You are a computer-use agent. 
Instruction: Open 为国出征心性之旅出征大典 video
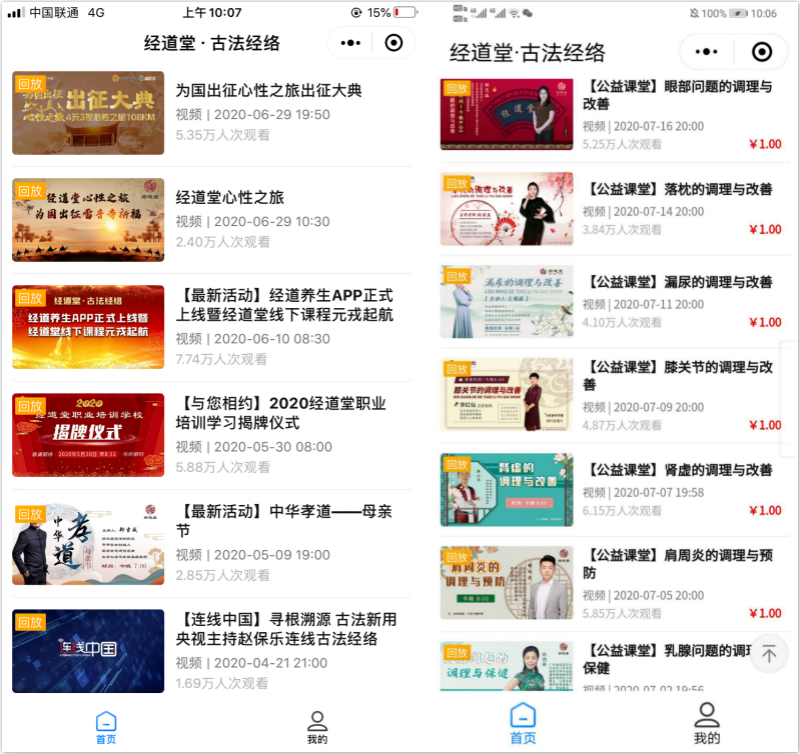pos(268,91)
